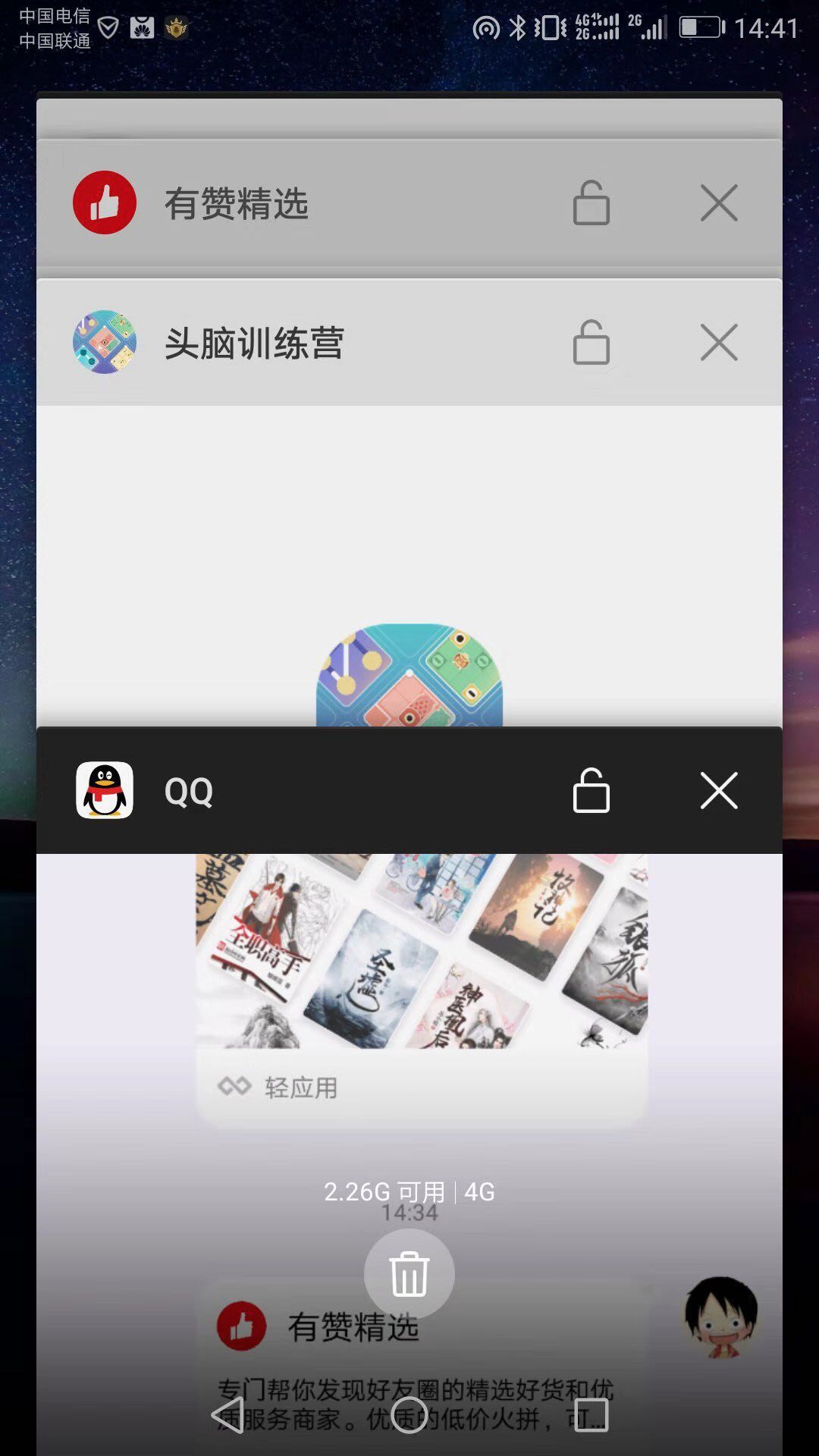
Task: Clear all recent apps with trash button
Action: pyautogui.click(x=409, y=1274)
